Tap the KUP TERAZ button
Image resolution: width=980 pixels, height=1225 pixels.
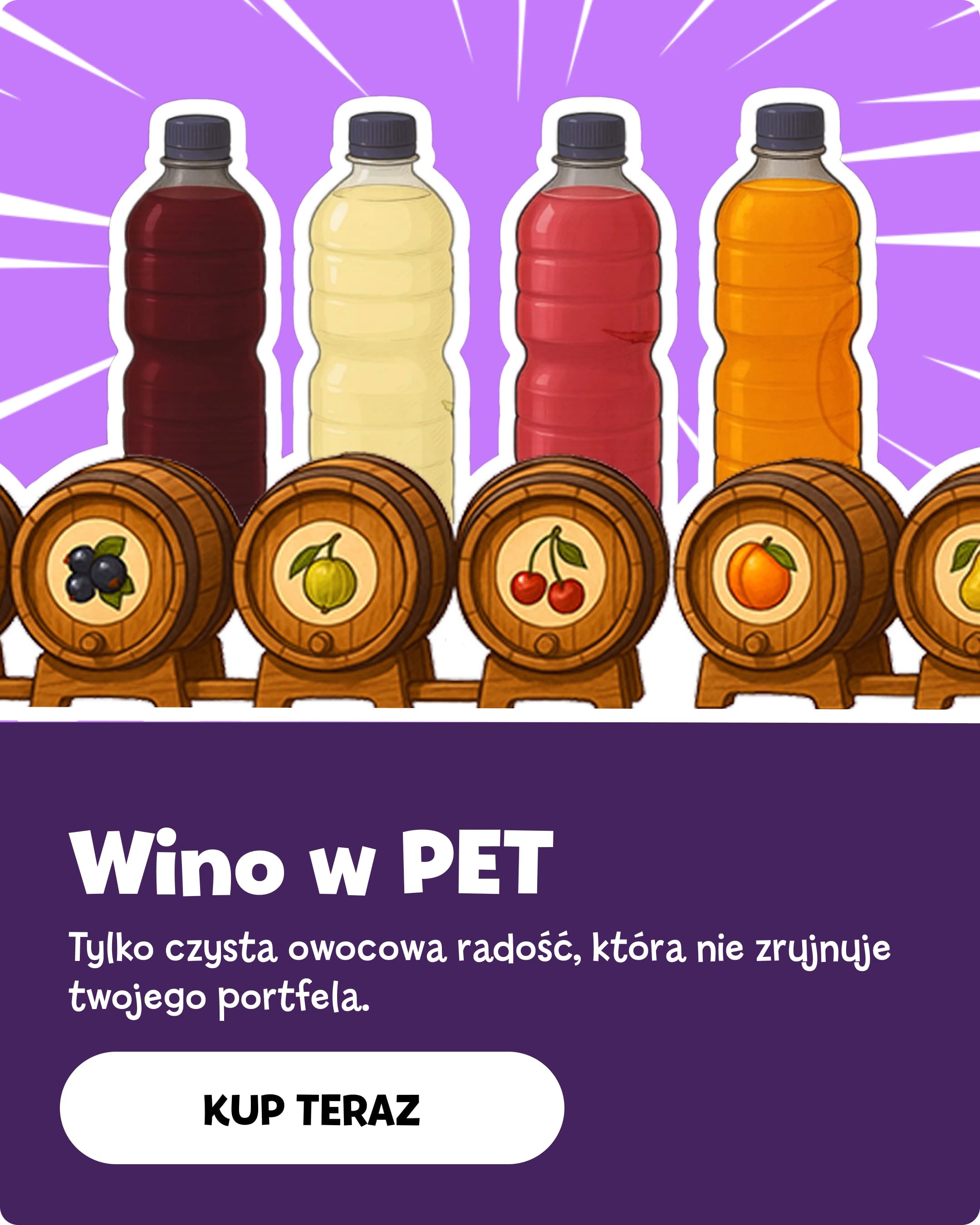[312, 1109]
